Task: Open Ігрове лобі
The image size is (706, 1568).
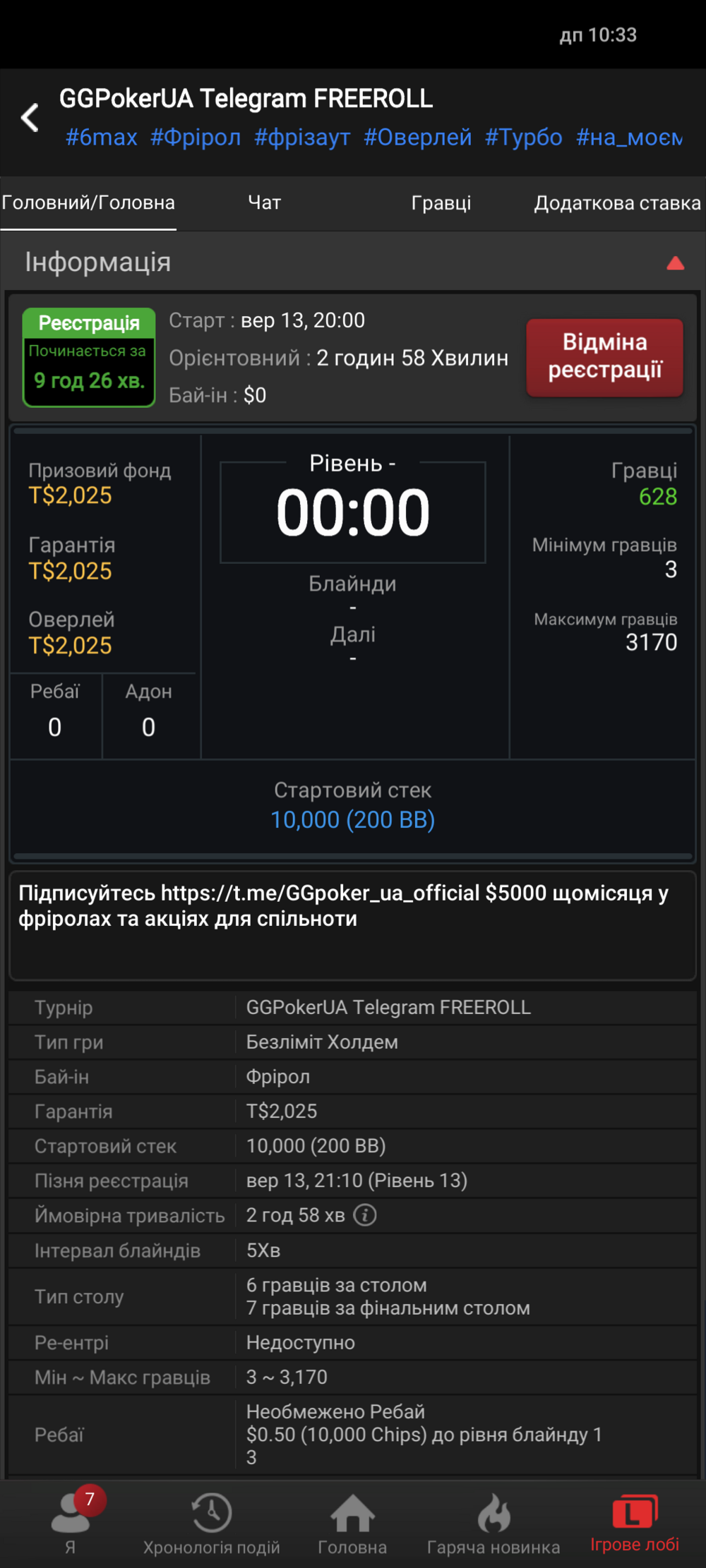Action: (x=635, y=1523)
